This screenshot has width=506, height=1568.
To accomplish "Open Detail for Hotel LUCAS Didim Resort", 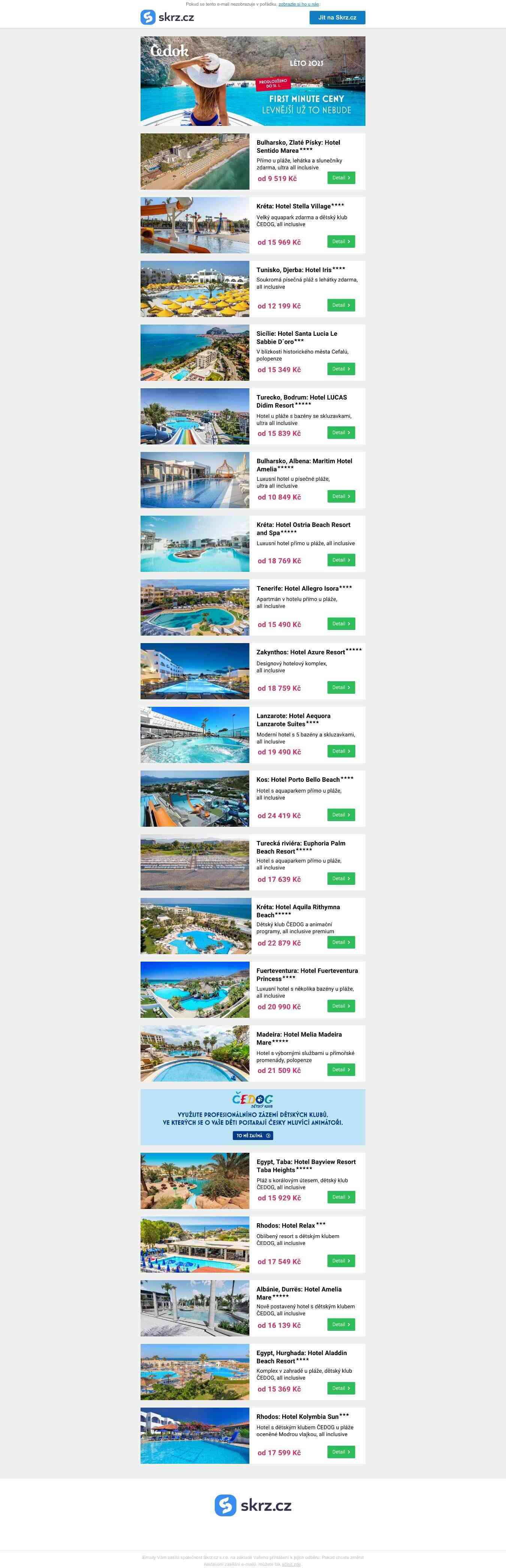I will coord(341,433).
